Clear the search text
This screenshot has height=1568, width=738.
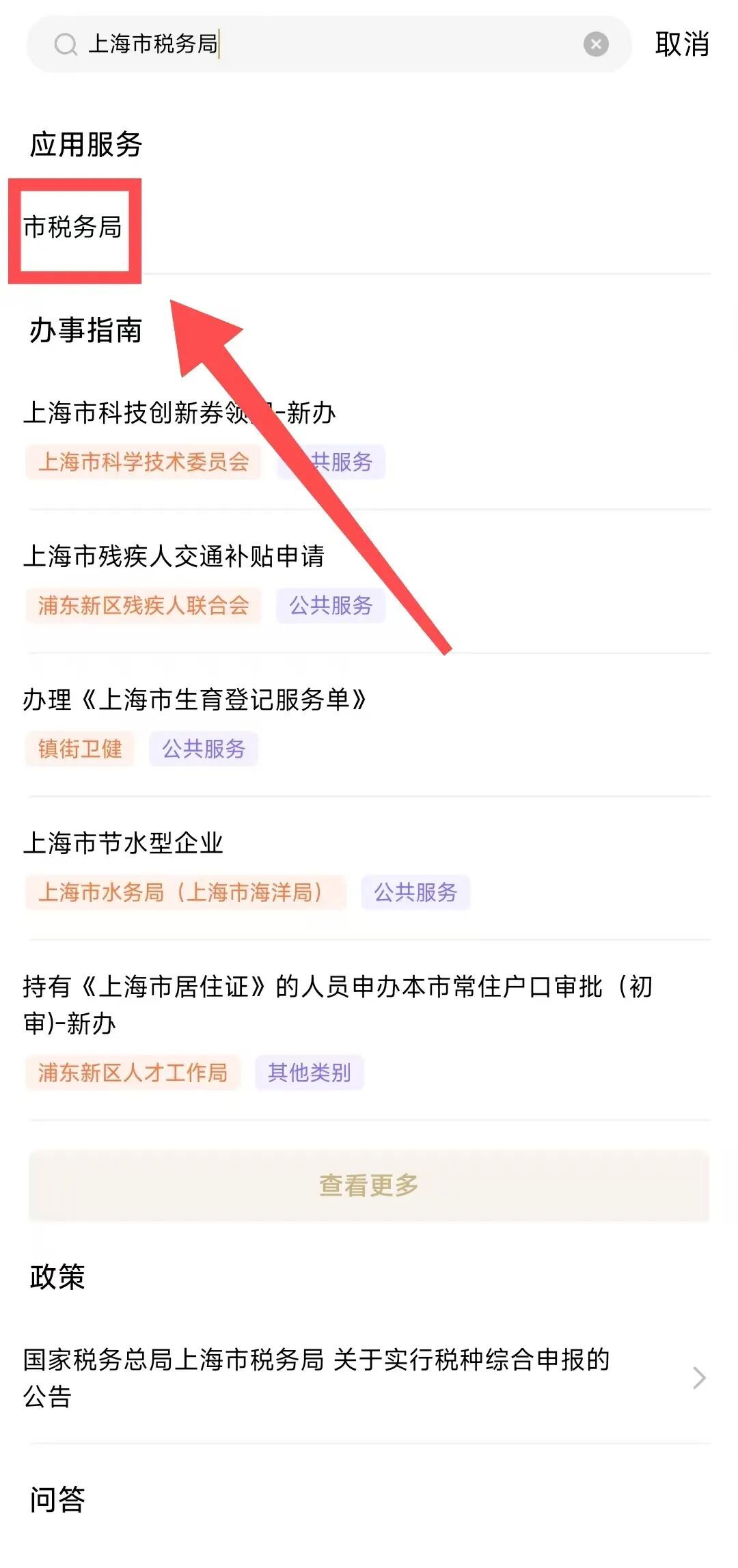click(x=596, y=44)
